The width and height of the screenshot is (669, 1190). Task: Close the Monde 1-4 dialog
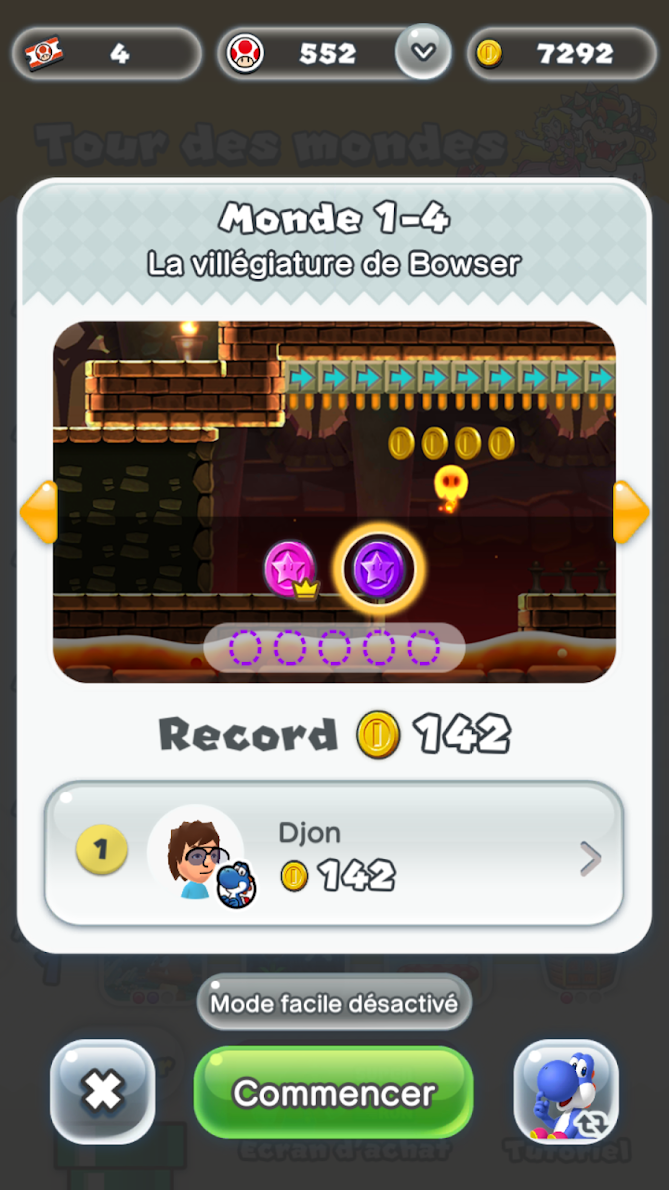point(102,1092)
